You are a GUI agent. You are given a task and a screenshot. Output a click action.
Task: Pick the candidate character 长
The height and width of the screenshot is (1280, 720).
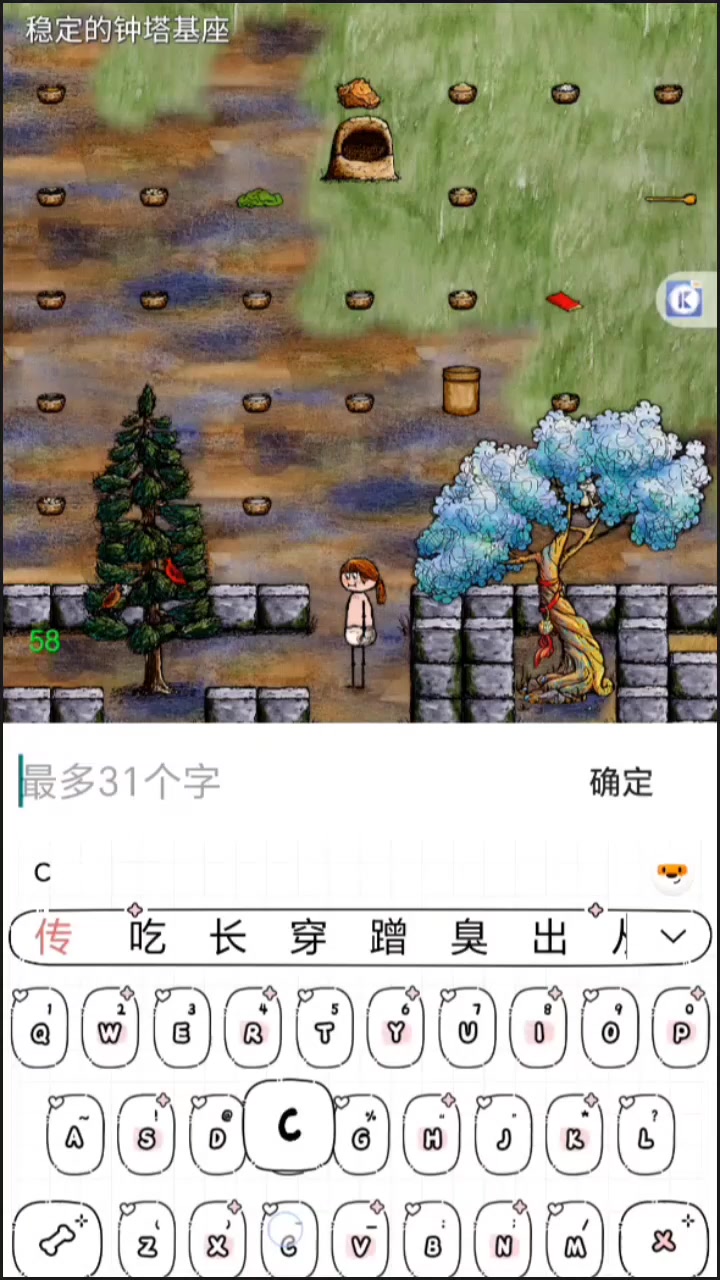click(228, 938)
